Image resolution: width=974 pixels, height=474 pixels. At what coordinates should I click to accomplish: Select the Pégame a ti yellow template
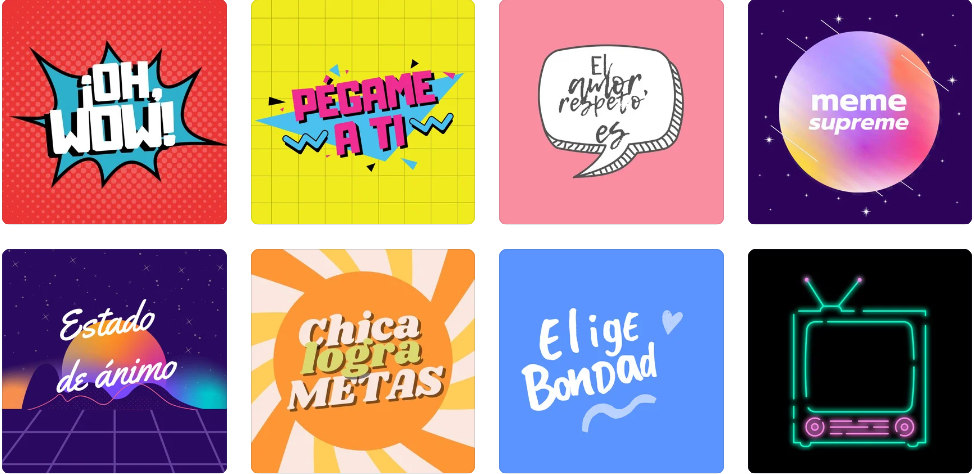click(x=363, y=112)
